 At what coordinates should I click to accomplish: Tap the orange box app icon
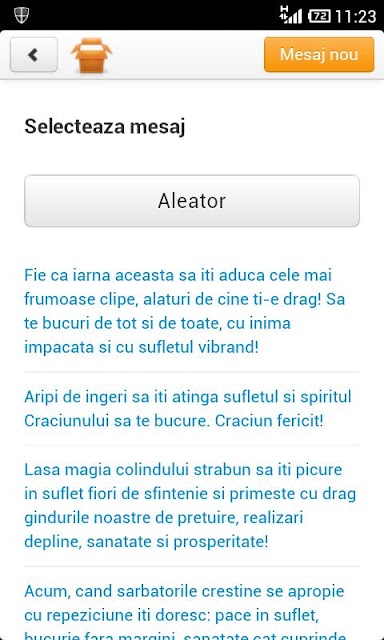pos(91,55)
